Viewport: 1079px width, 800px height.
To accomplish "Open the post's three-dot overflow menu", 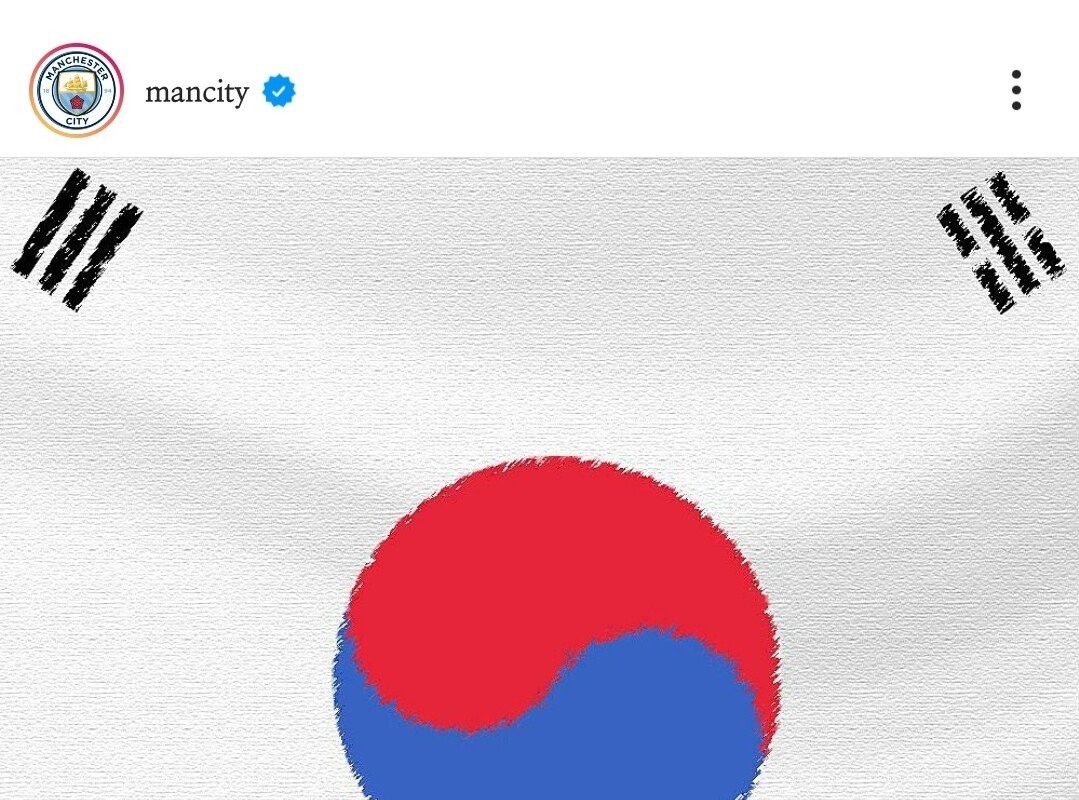I will click(1016, 90).
